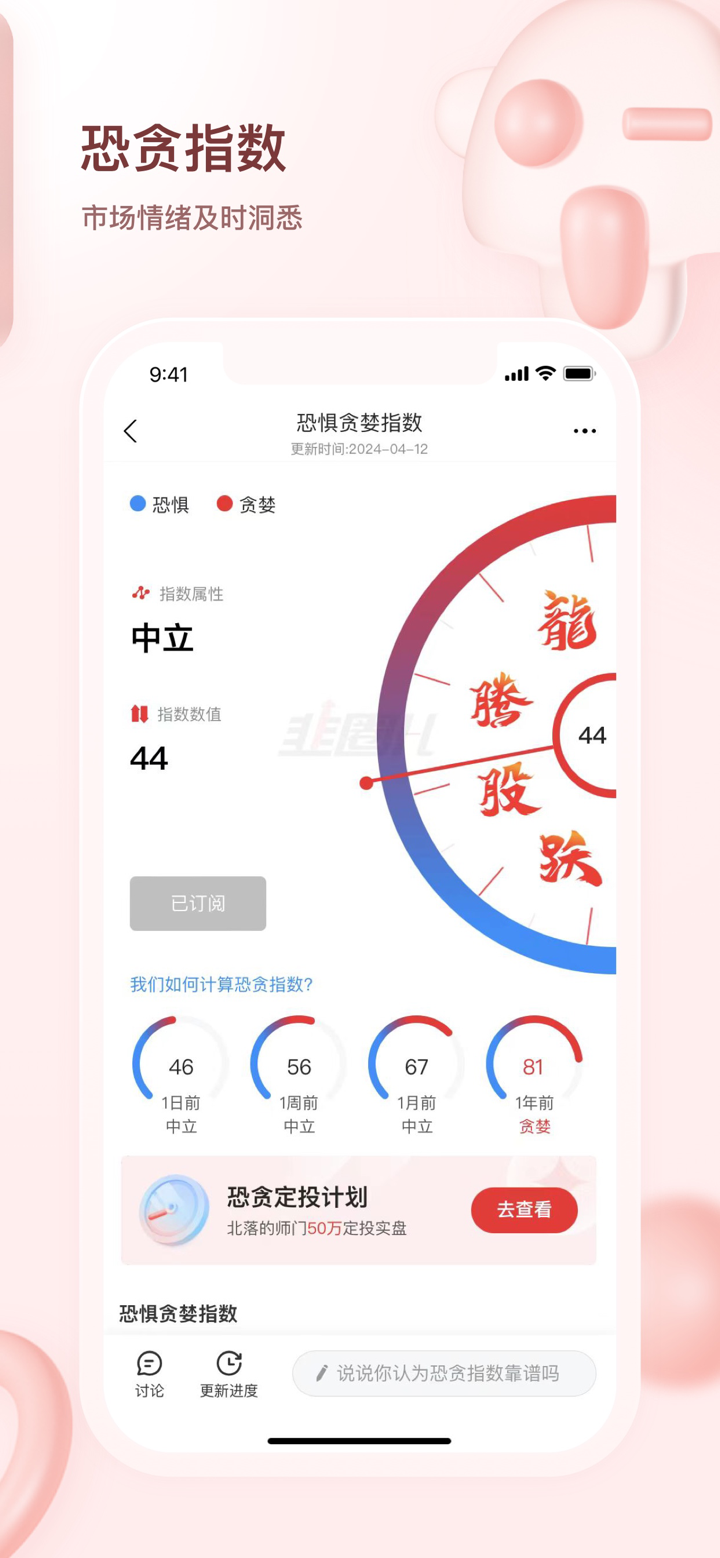Image resolution: width=720 pixels, height=1558 pixels.
Task: Check updates with the 更新进度 clock icon
Action: tap(230, 1361)
